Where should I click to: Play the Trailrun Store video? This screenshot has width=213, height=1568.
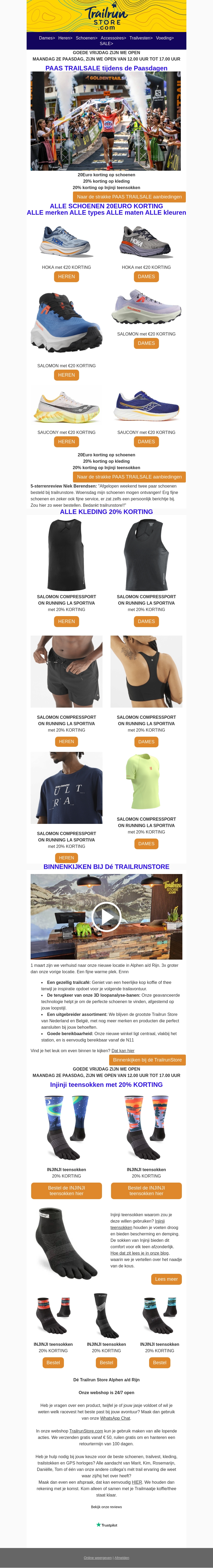[106, 917]
